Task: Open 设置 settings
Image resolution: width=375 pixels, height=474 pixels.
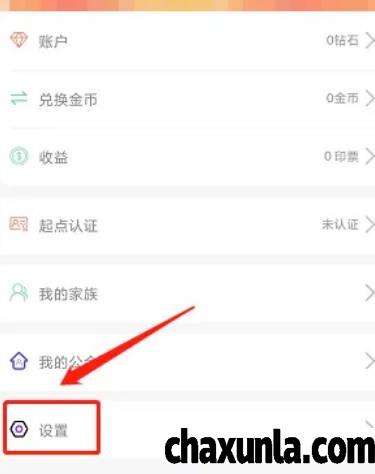Action: [x=187, y=429]
